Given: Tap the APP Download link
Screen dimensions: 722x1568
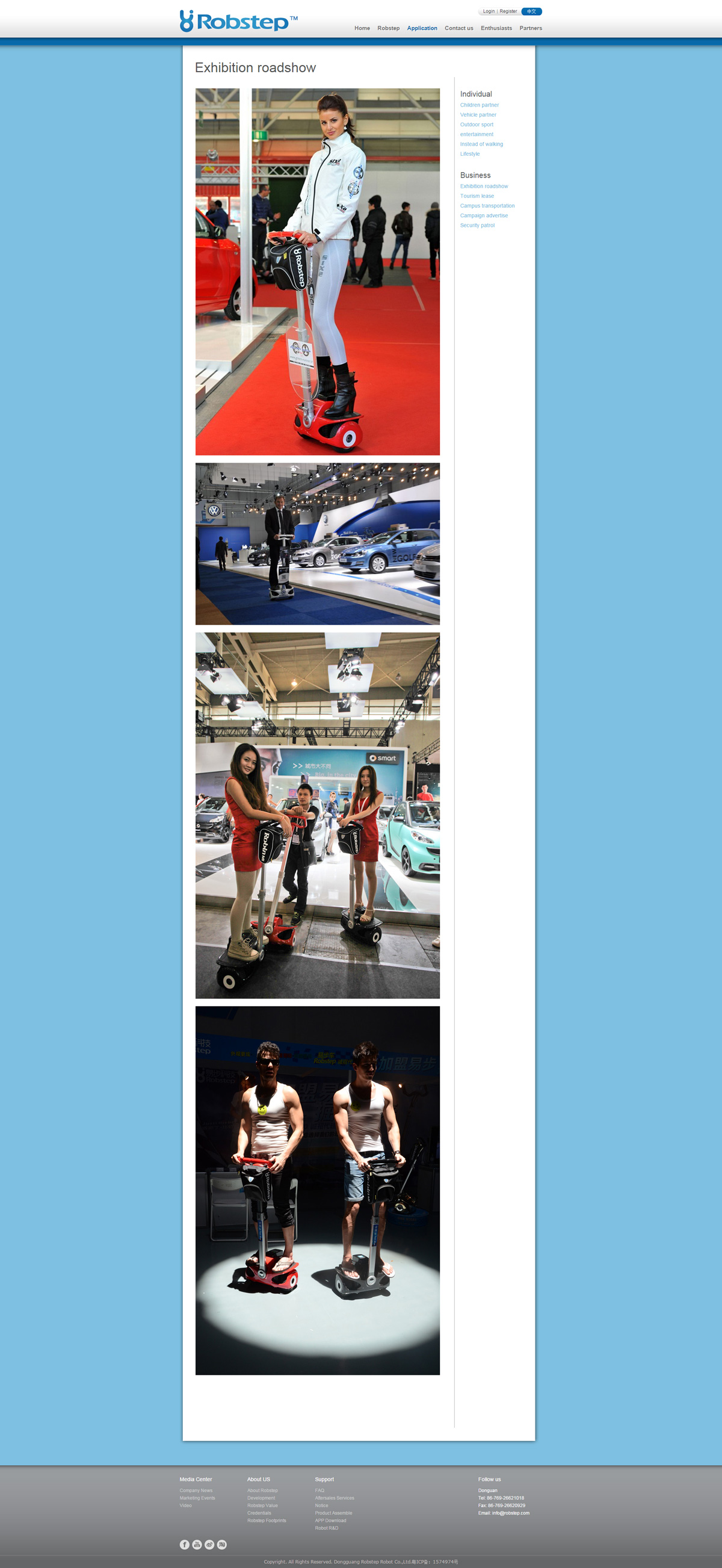Looking at the screenshot, I should 330,1520.
